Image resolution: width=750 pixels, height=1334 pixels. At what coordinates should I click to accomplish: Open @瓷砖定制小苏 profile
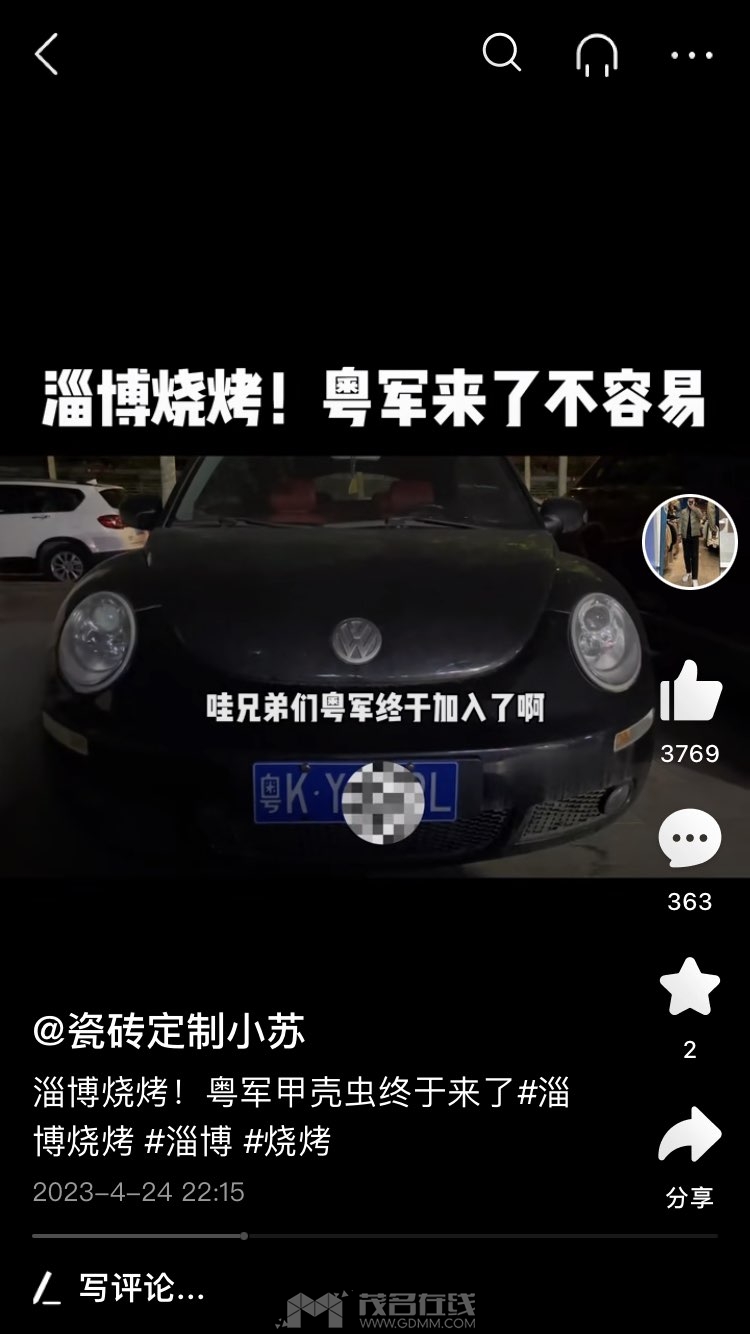(x=169, y=1031)
